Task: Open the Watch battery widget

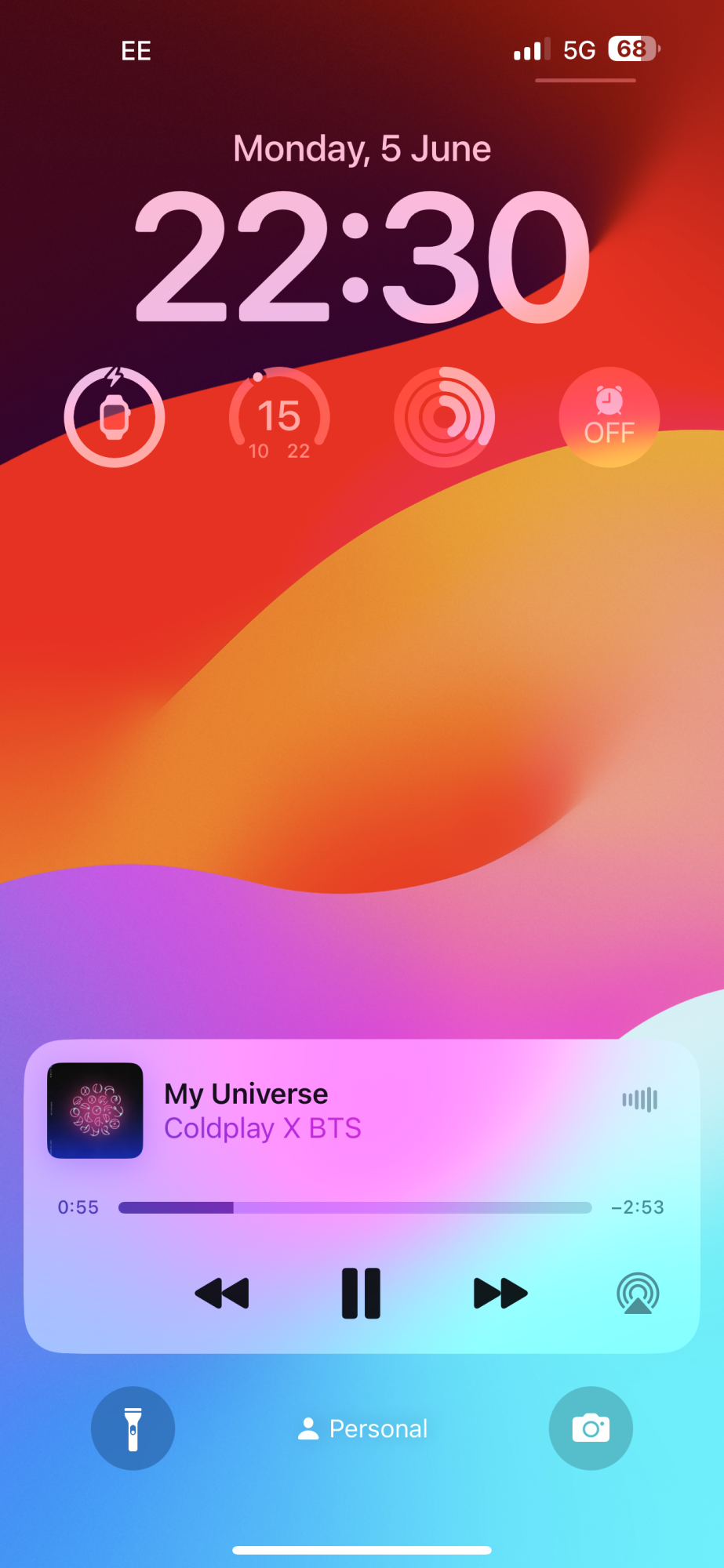Action: click(115, 417)
